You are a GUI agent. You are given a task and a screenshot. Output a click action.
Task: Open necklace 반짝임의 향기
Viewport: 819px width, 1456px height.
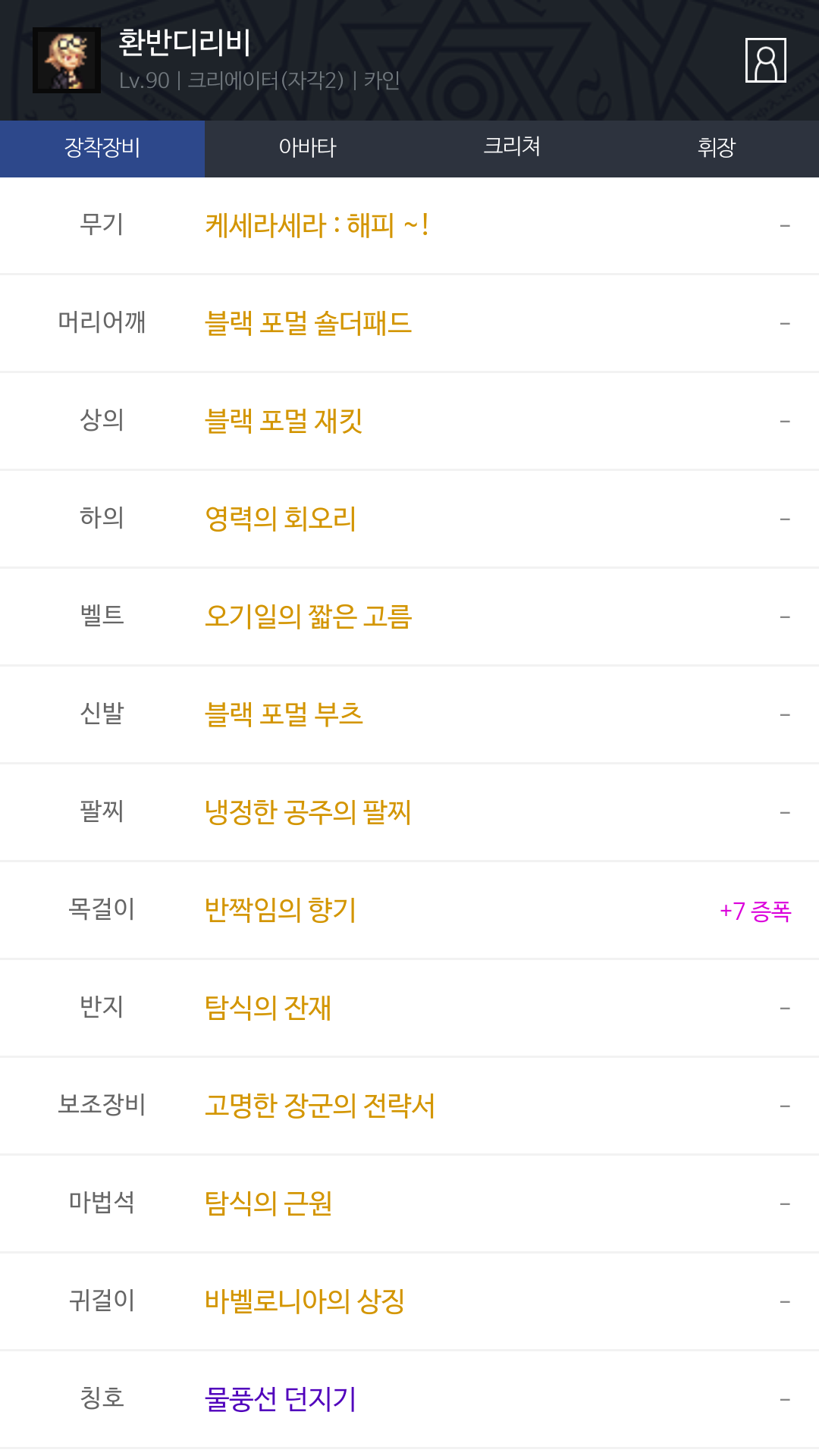point(281,911)
